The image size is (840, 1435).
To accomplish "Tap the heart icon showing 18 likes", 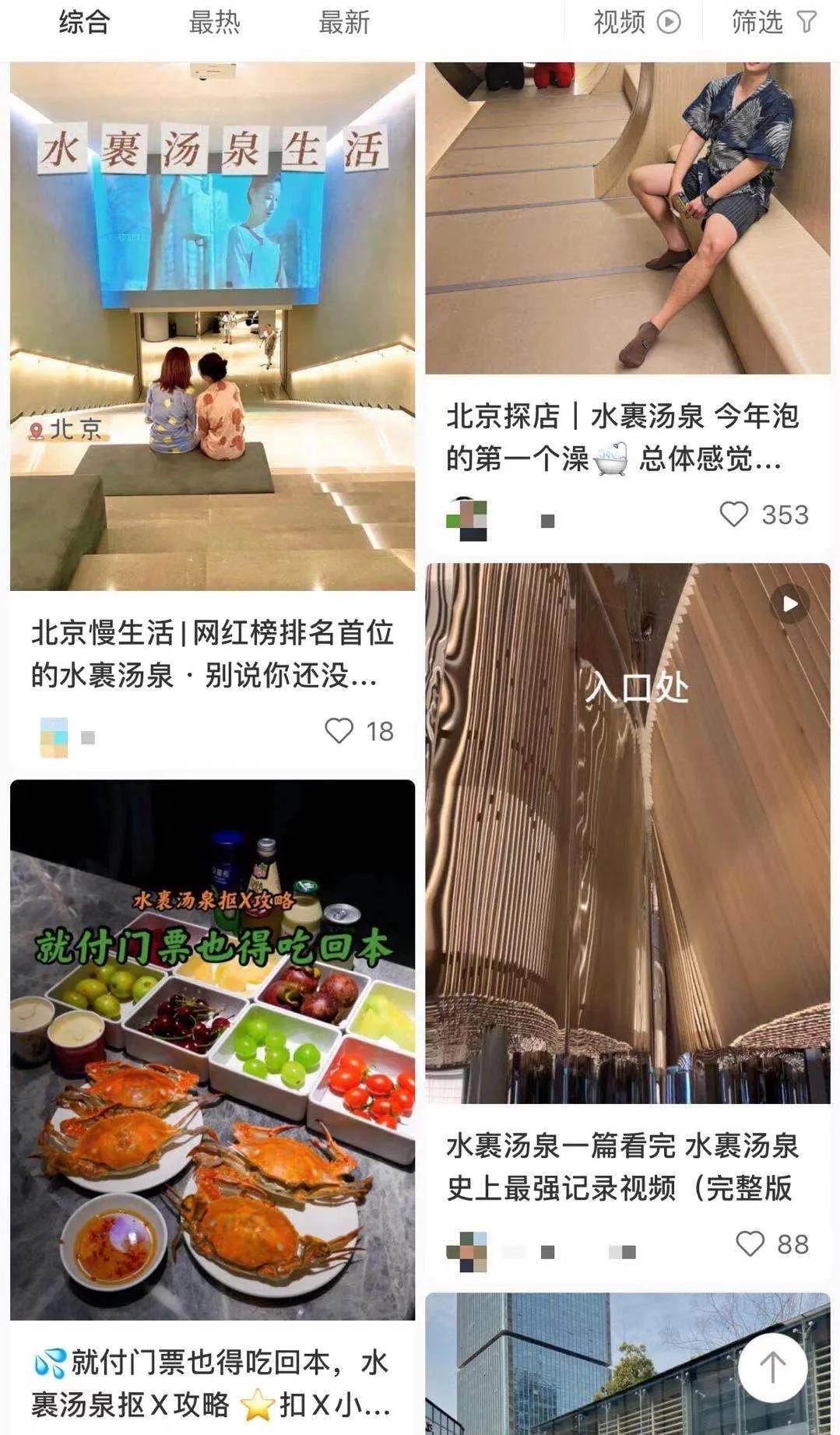I will click(x=339, y=730).
